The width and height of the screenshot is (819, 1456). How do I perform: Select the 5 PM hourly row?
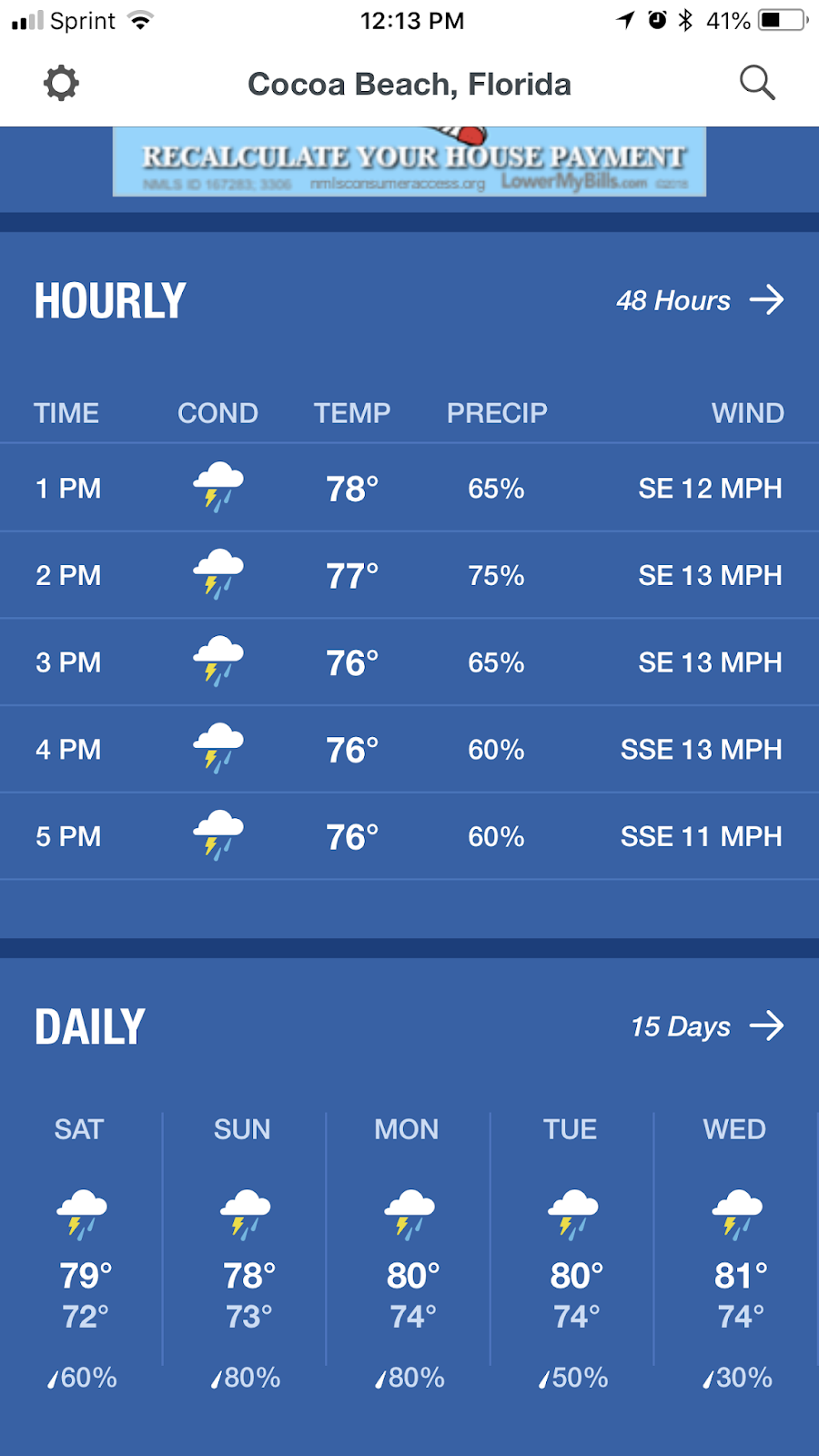pos(409,836)
